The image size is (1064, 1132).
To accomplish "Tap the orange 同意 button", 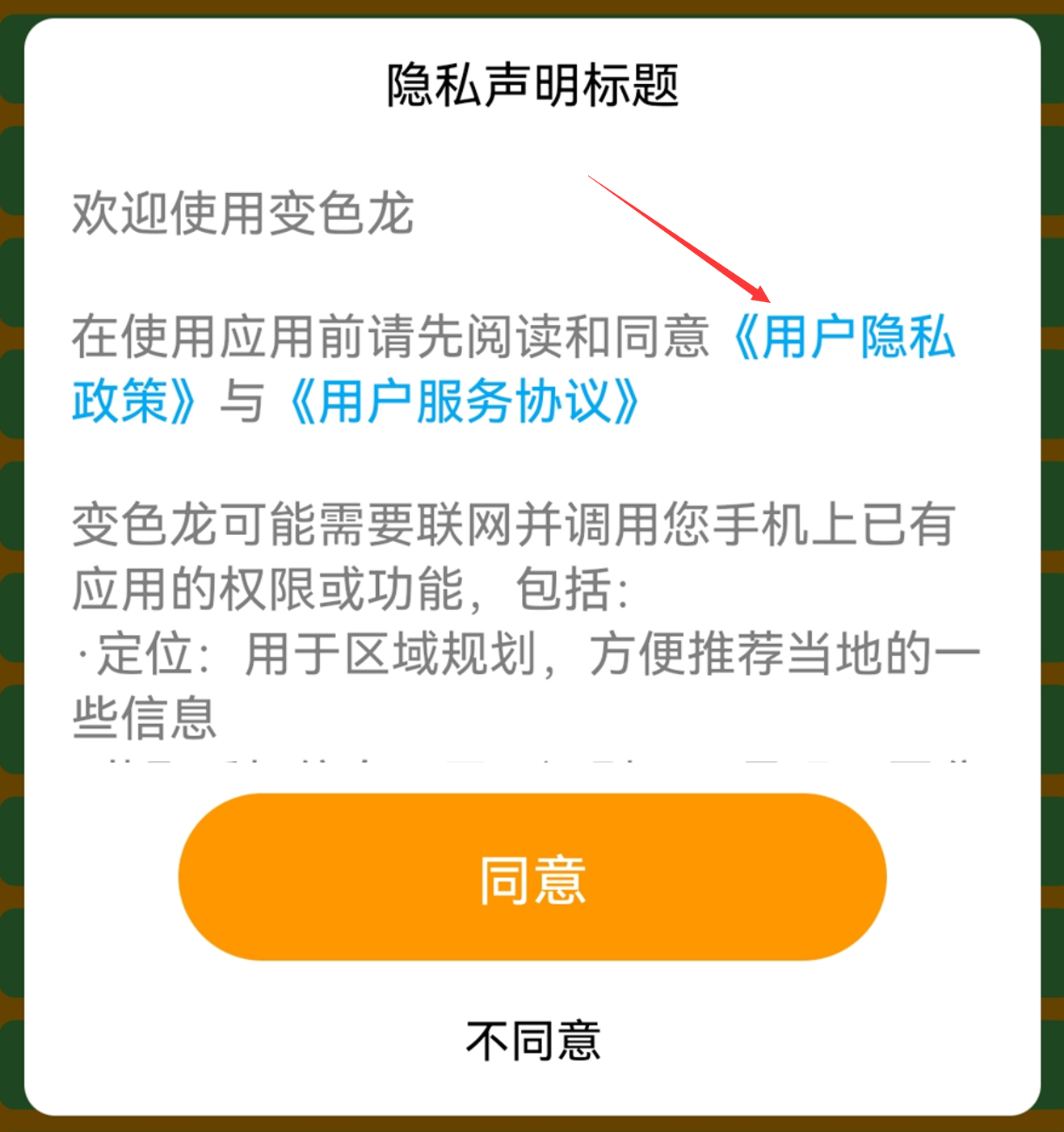I will (x=532, y=877).
